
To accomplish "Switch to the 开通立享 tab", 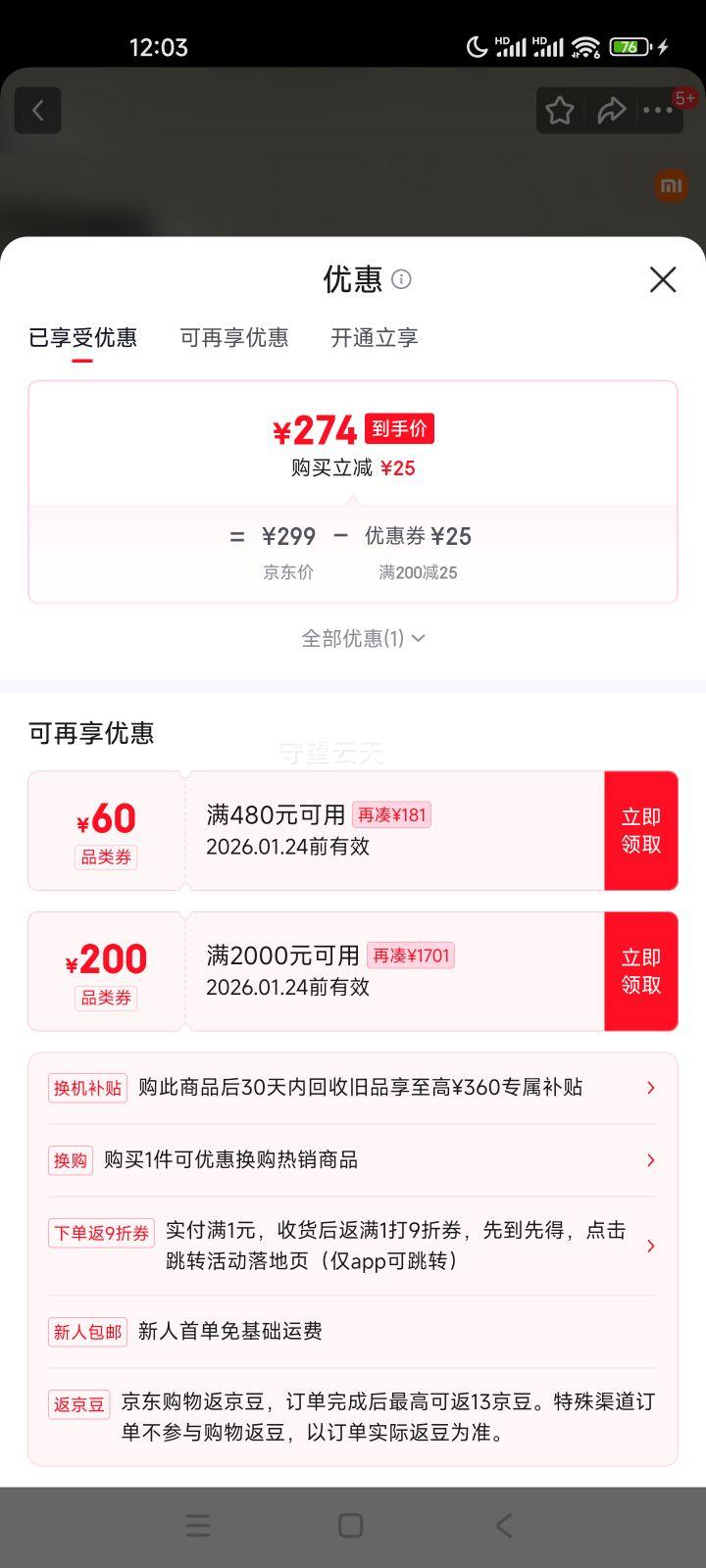I will (374, 337).
